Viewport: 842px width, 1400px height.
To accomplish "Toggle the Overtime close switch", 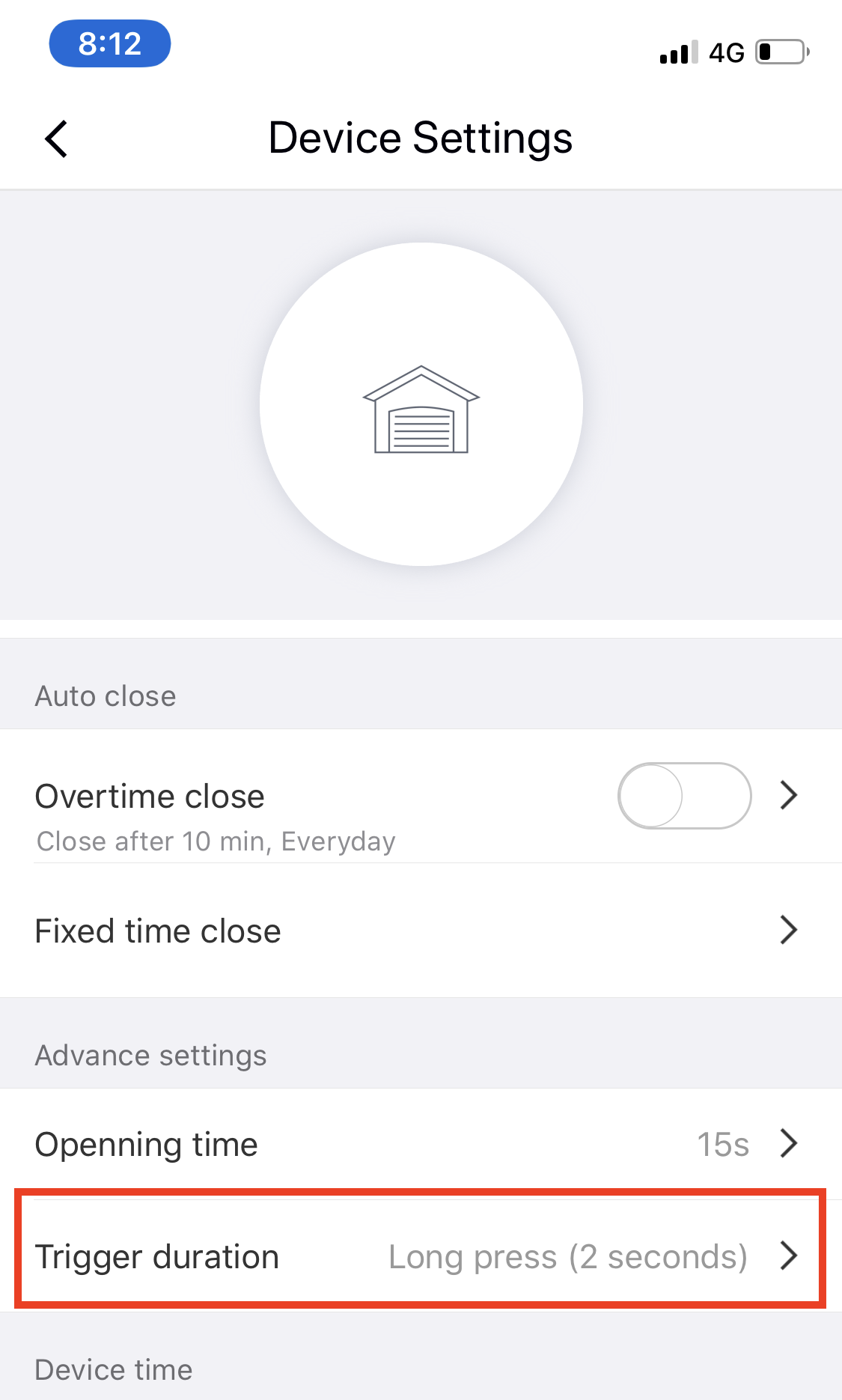I will pos(684,796).
